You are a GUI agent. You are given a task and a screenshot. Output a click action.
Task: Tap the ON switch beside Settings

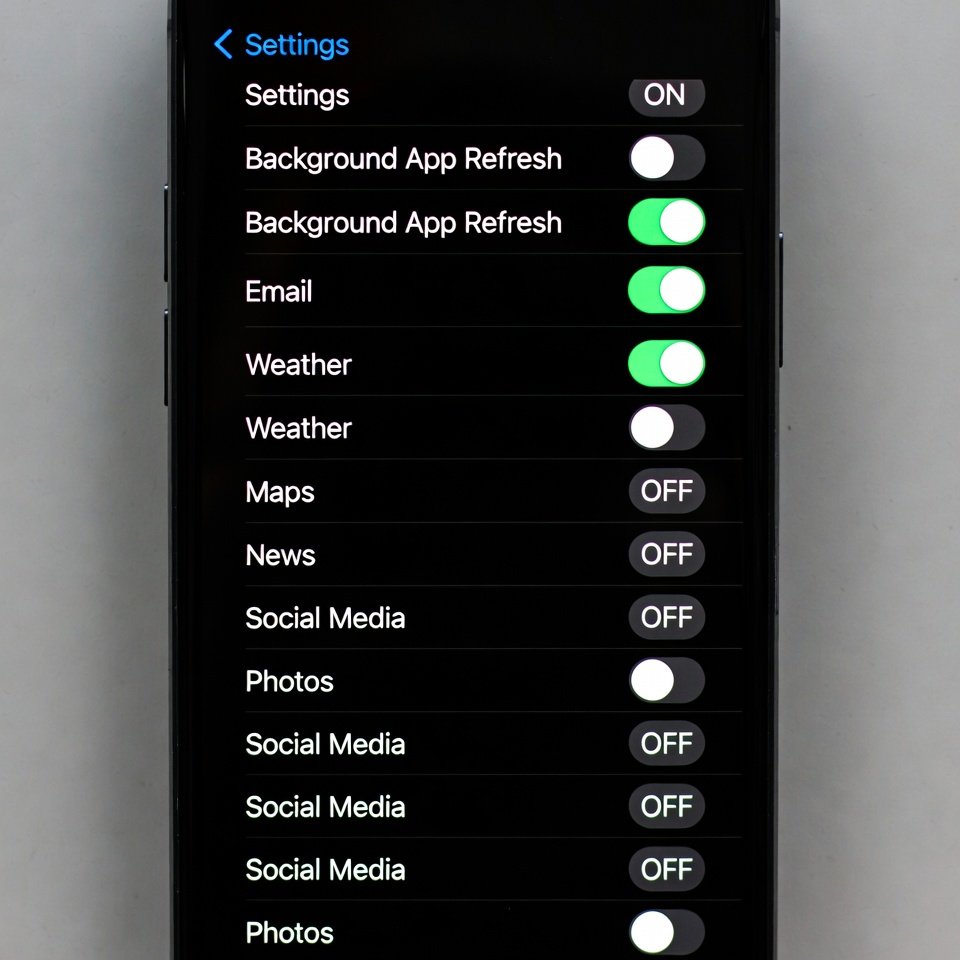click(666, 96)
